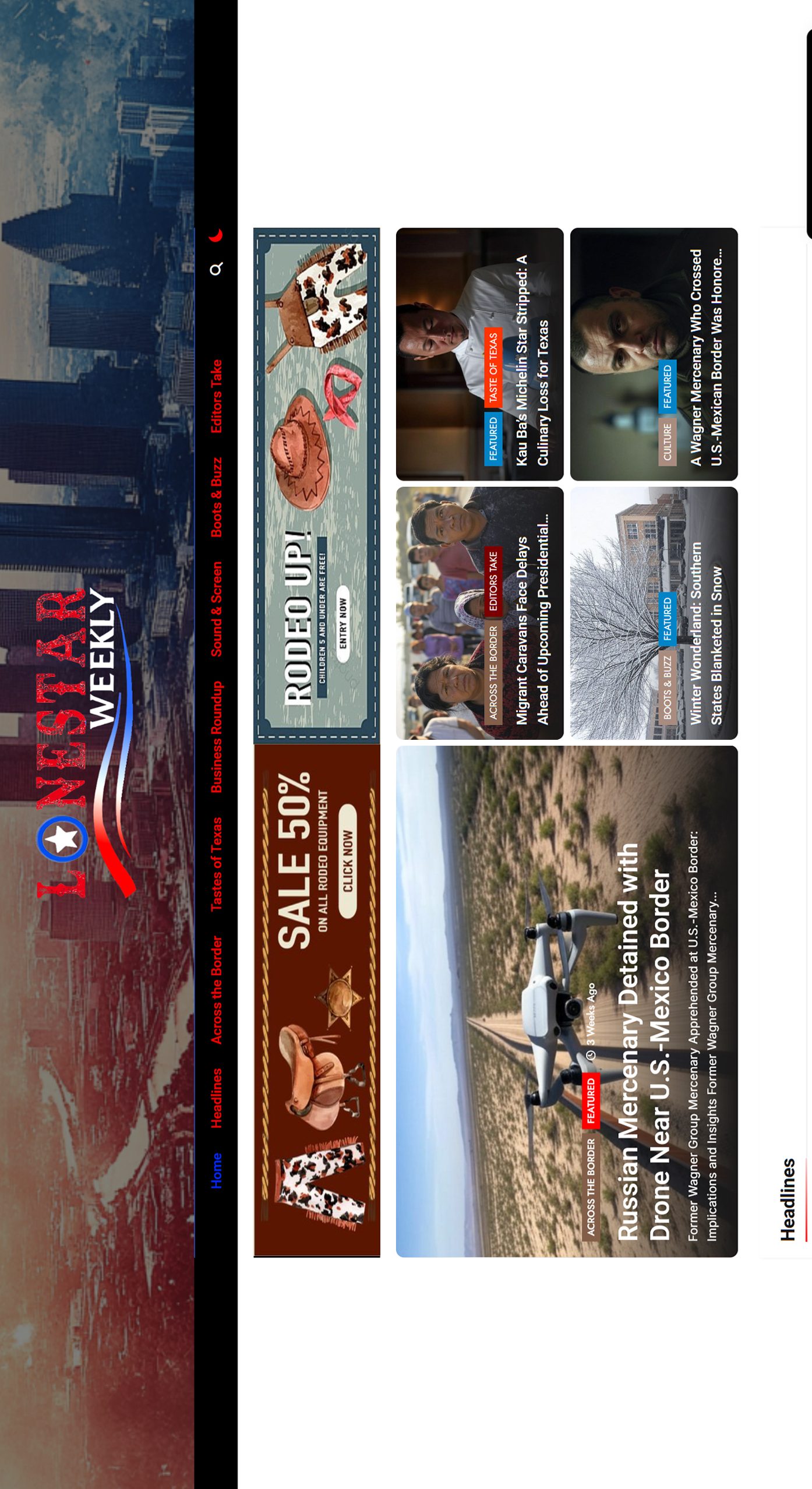The width and height of the screenshot is (812, 1489).
Task: Open the Migrant Caravans Face Delays story
Action: point(532,630)
